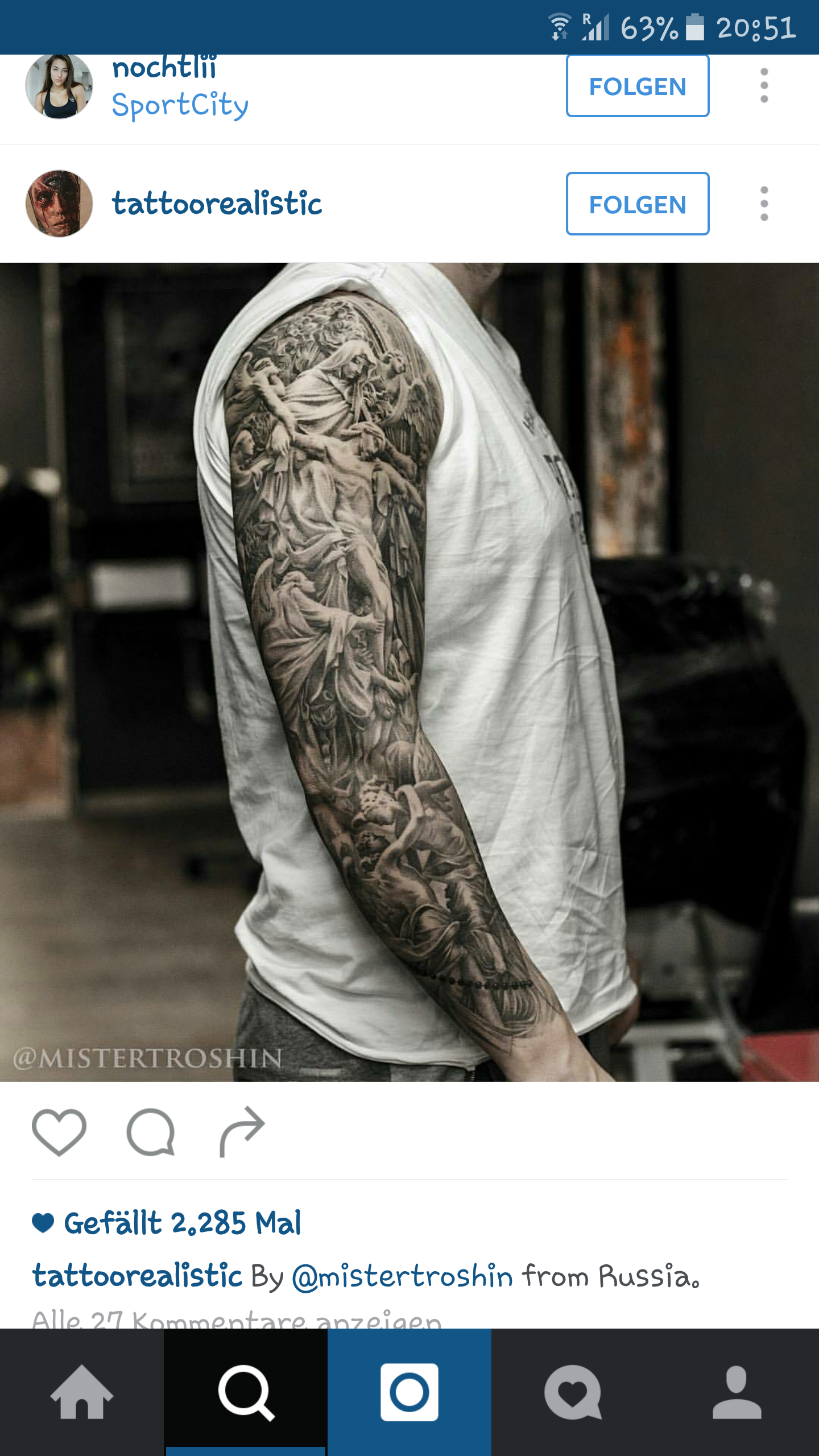
Task: Open overflow menu for tattoorealistic post
Action: (764, 204)
